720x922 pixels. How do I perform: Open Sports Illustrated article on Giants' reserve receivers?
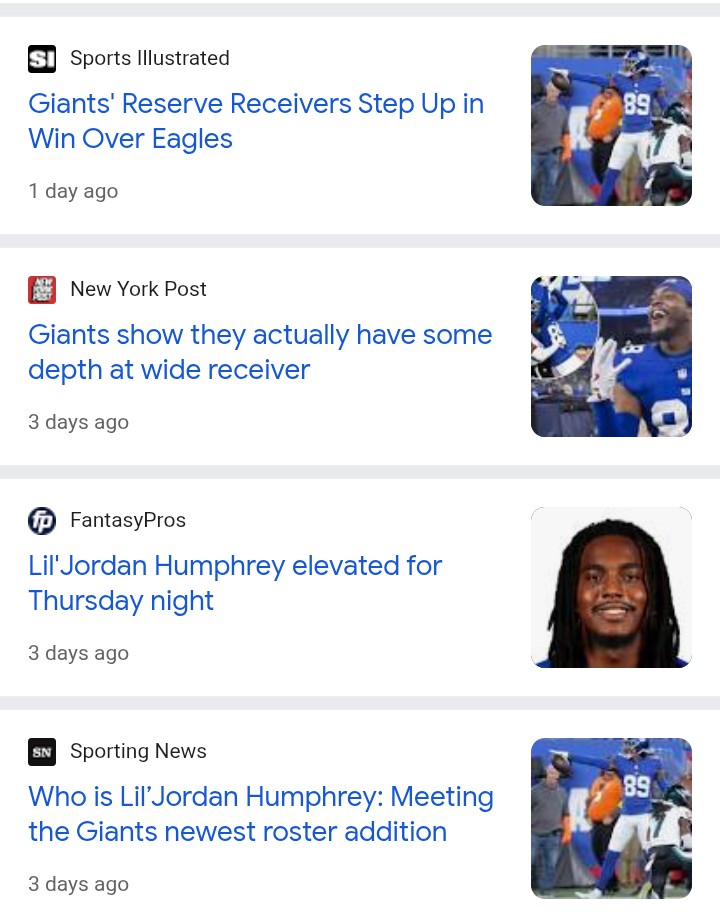coord(256,121)
